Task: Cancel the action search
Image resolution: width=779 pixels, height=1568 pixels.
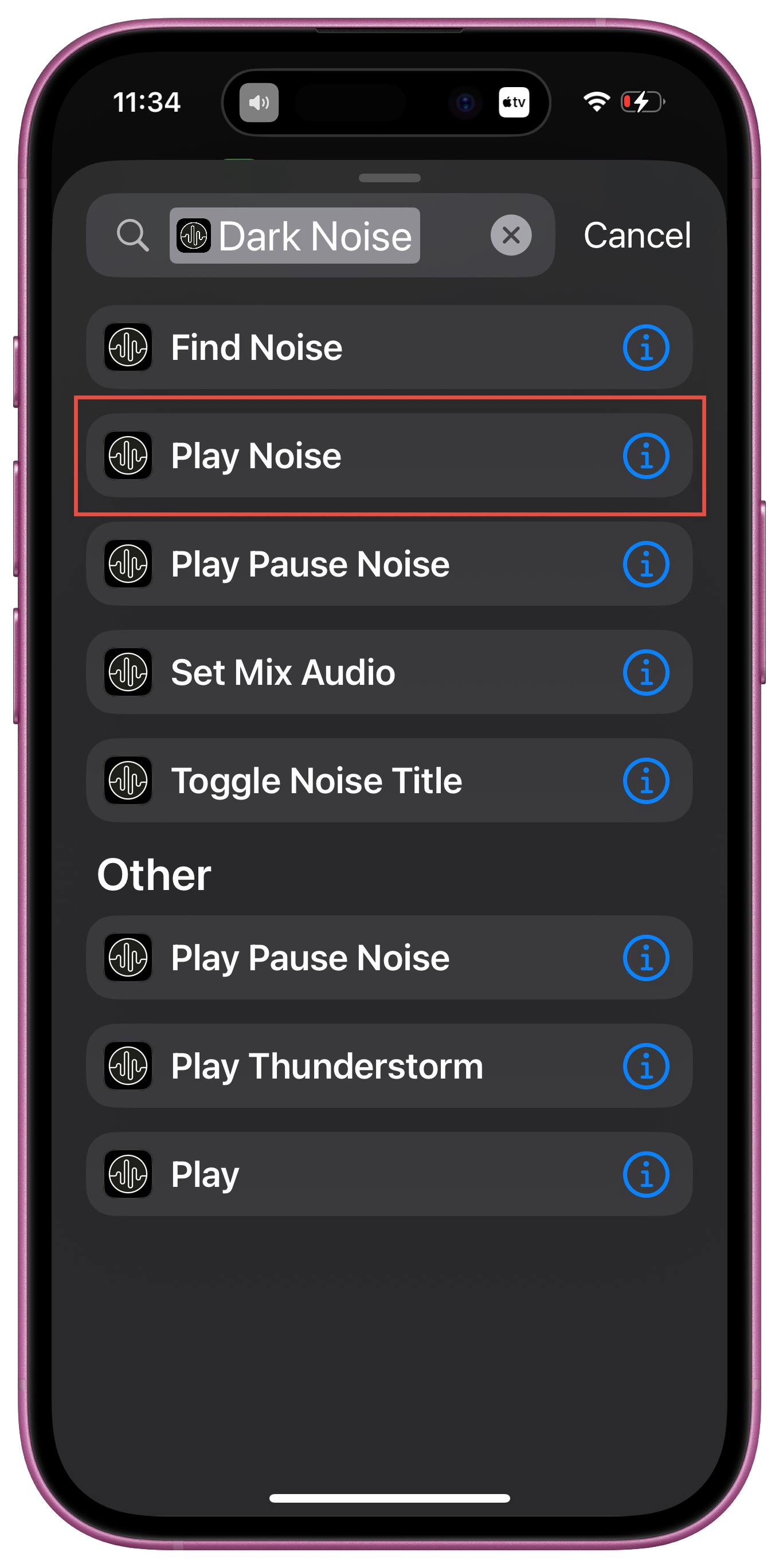Action: (x=637, y=235)
